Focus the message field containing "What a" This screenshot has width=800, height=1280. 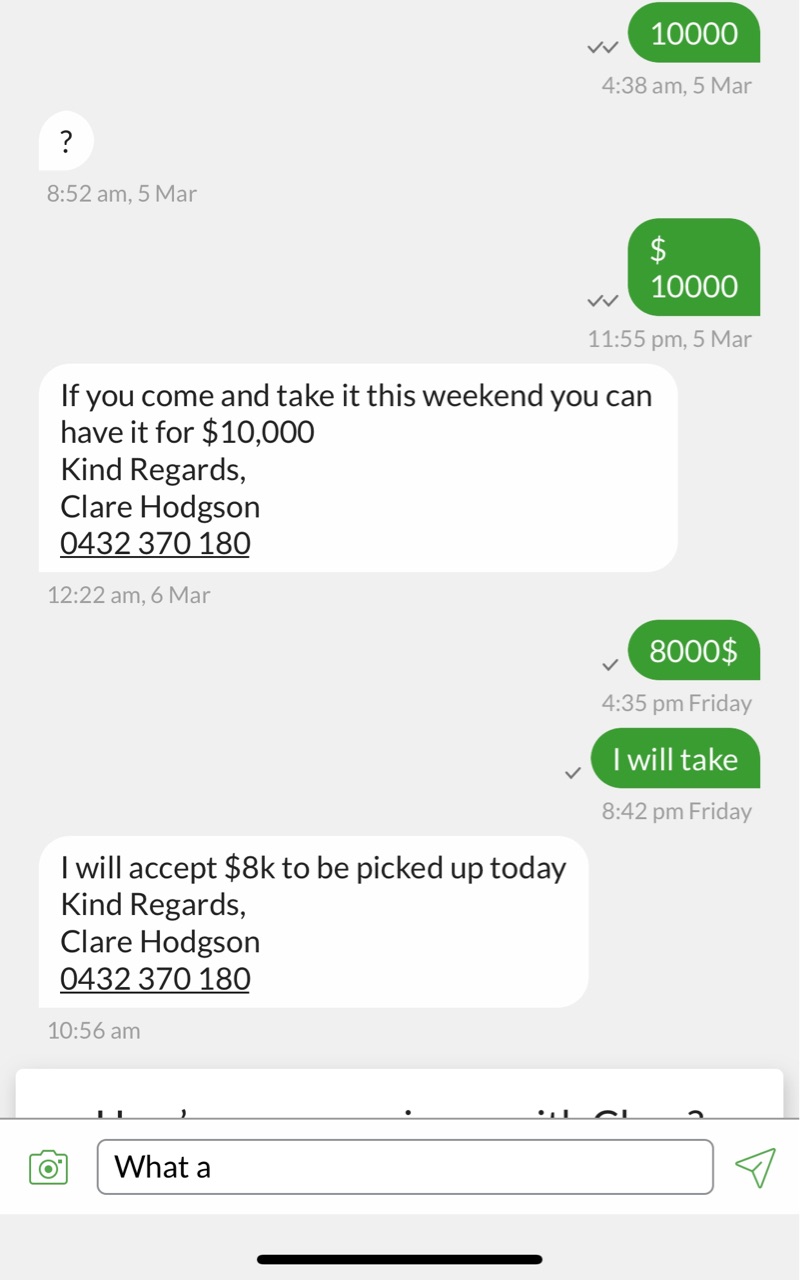pos(405,1167)
